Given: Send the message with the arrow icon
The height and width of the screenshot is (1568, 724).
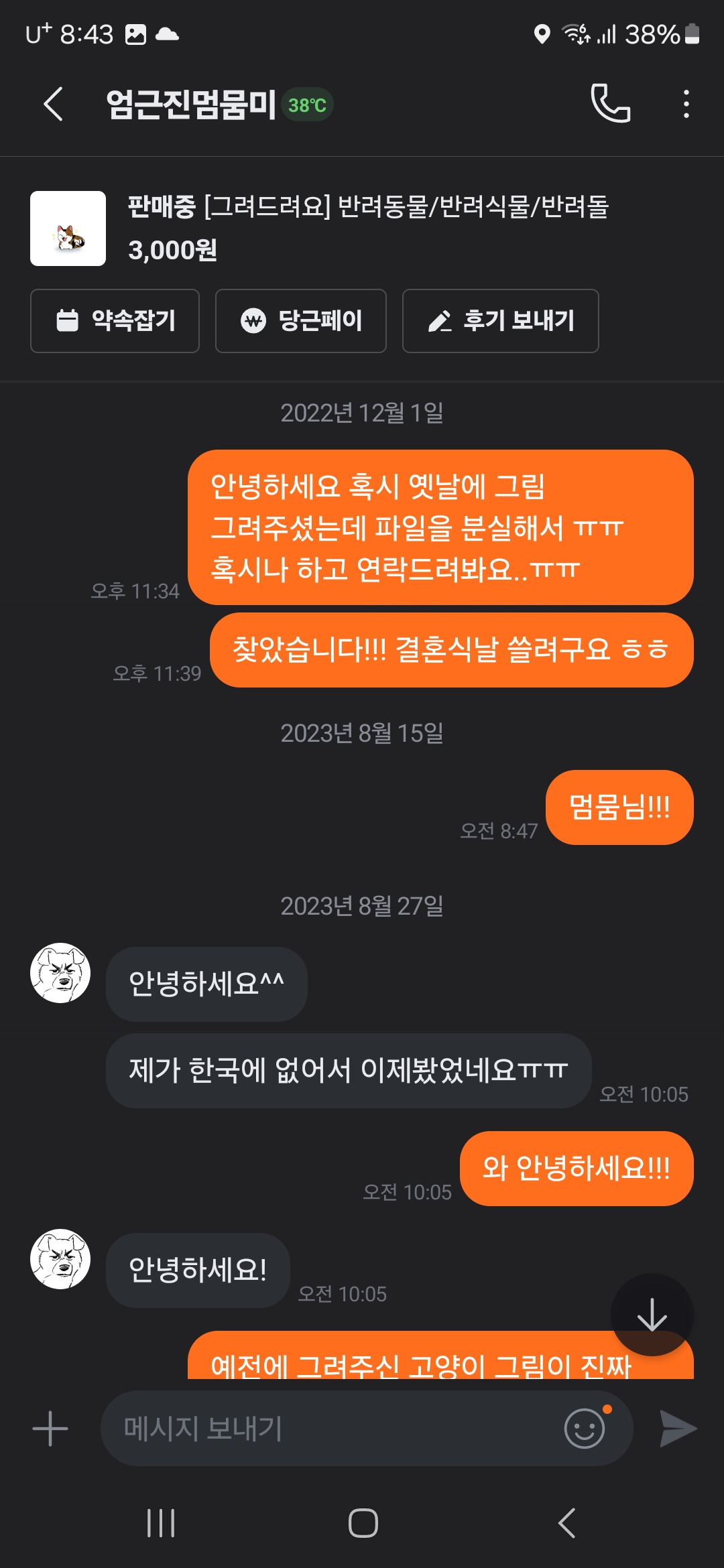Looking at the screenshot, I should [x=678, y=1429].
